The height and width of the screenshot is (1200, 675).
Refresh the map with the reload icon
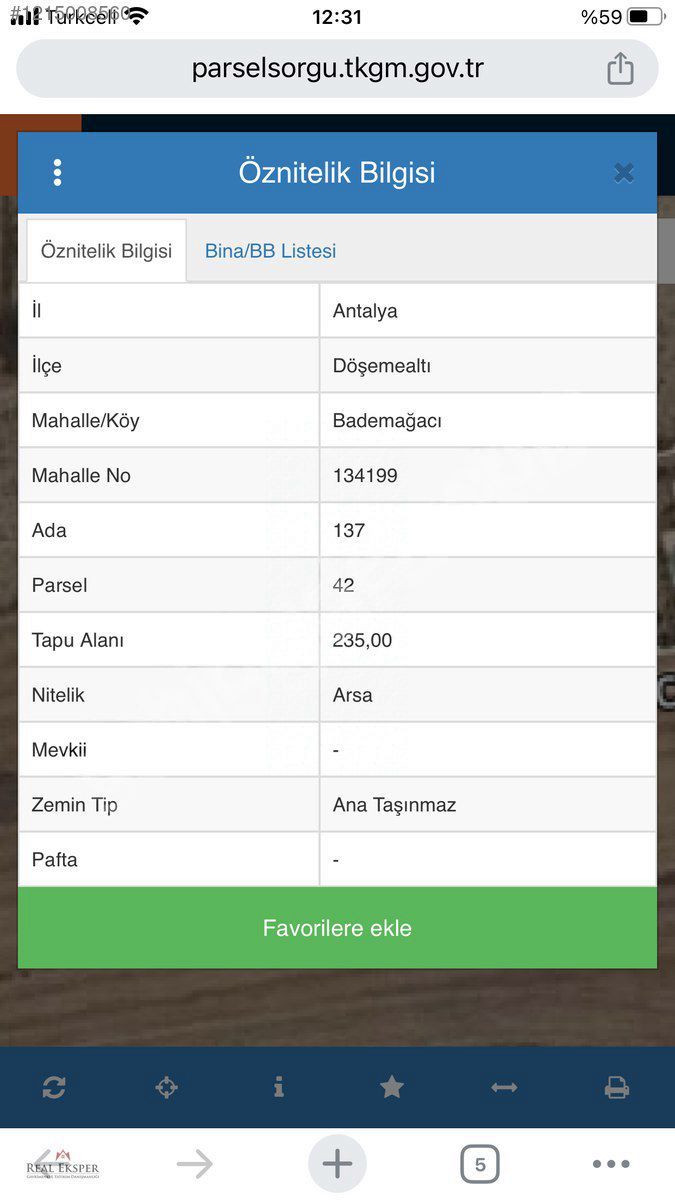click(54, 1087)
